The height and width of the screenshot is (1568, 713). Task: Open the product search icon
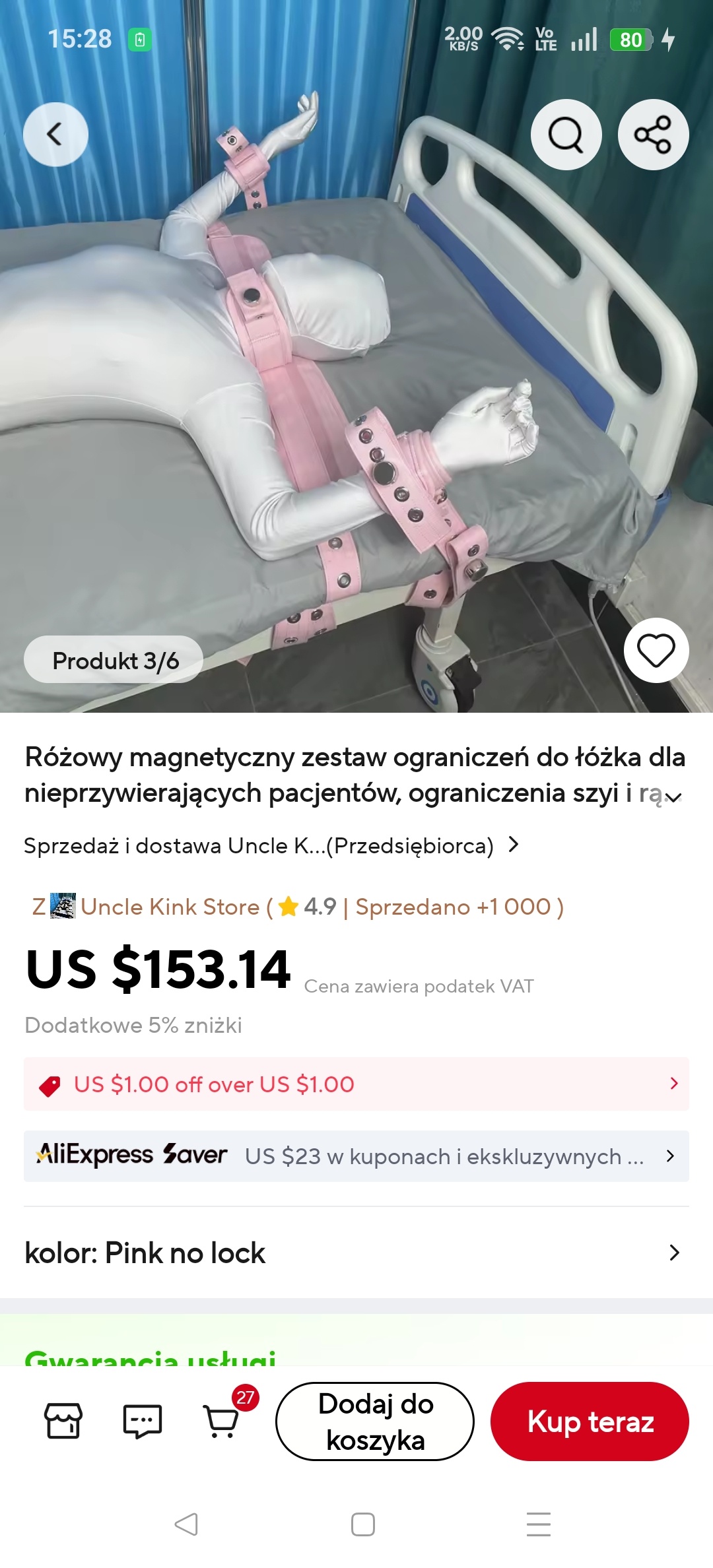(x=566, y=133)
